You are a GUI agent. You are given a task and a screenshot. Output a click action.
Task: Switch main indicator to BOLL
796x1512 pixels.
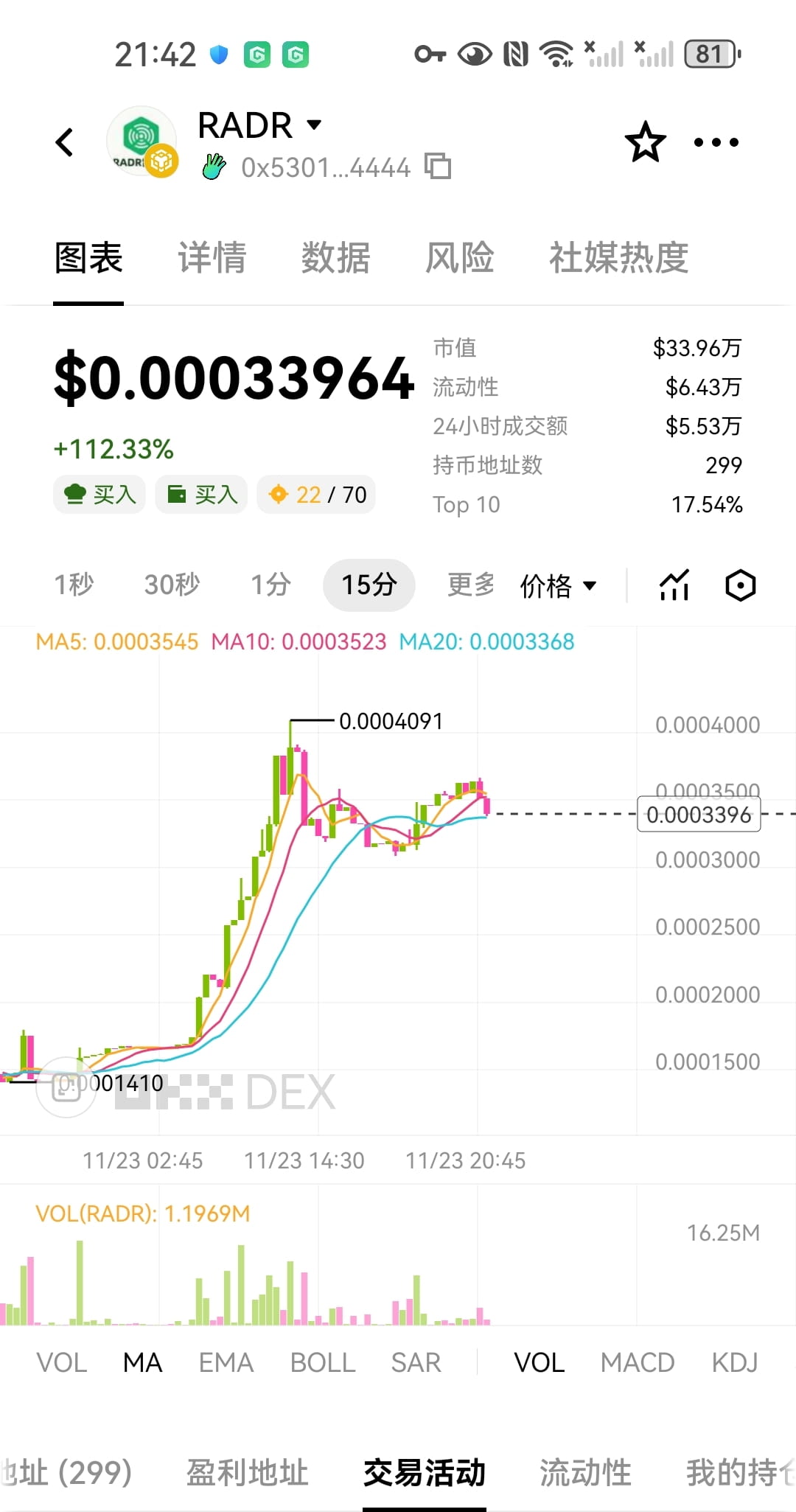(323, 1362)
